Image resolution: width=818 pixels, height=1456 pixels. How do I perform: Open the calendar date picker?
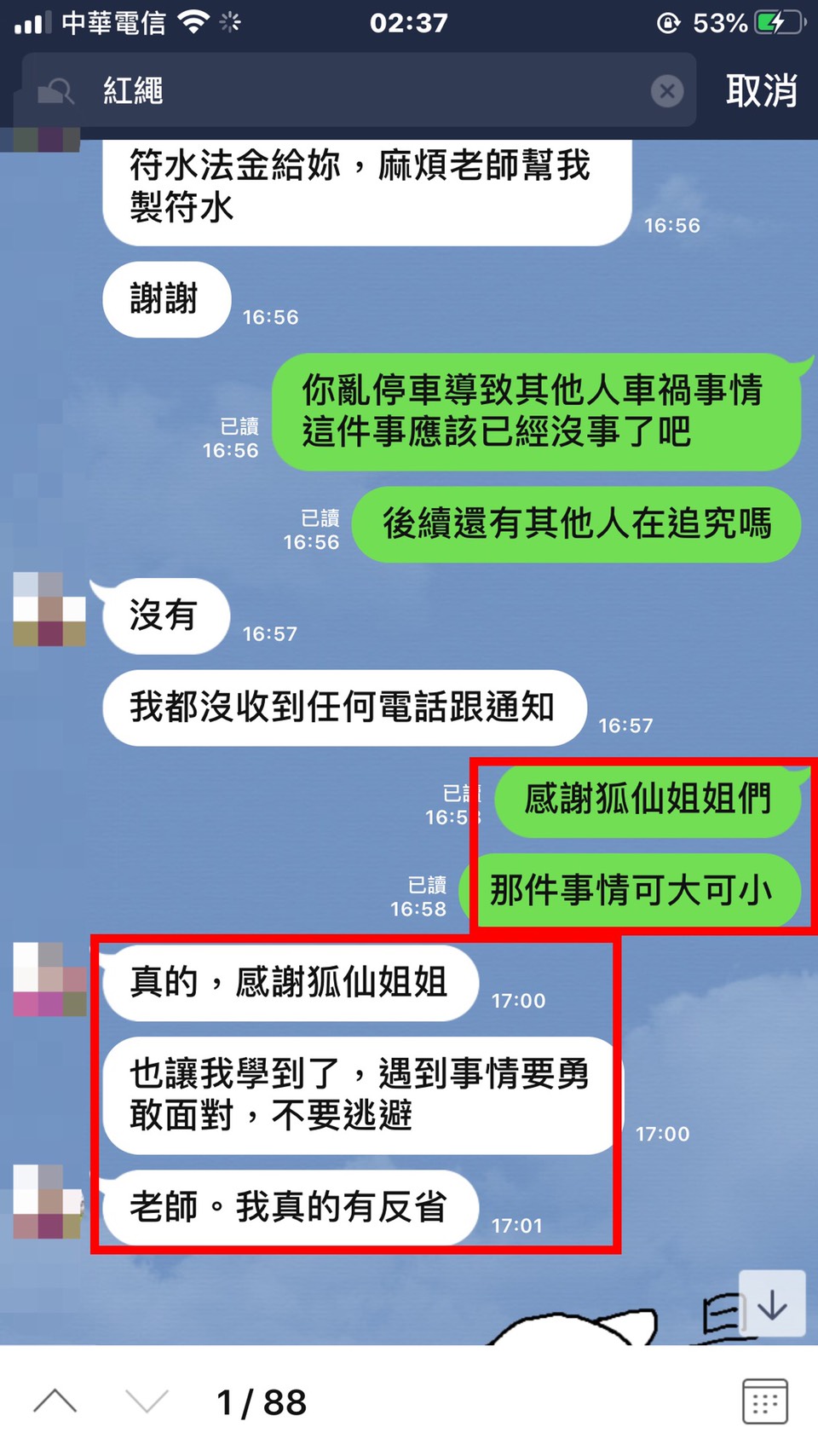pyautogui.click(x=764, y=1401)
